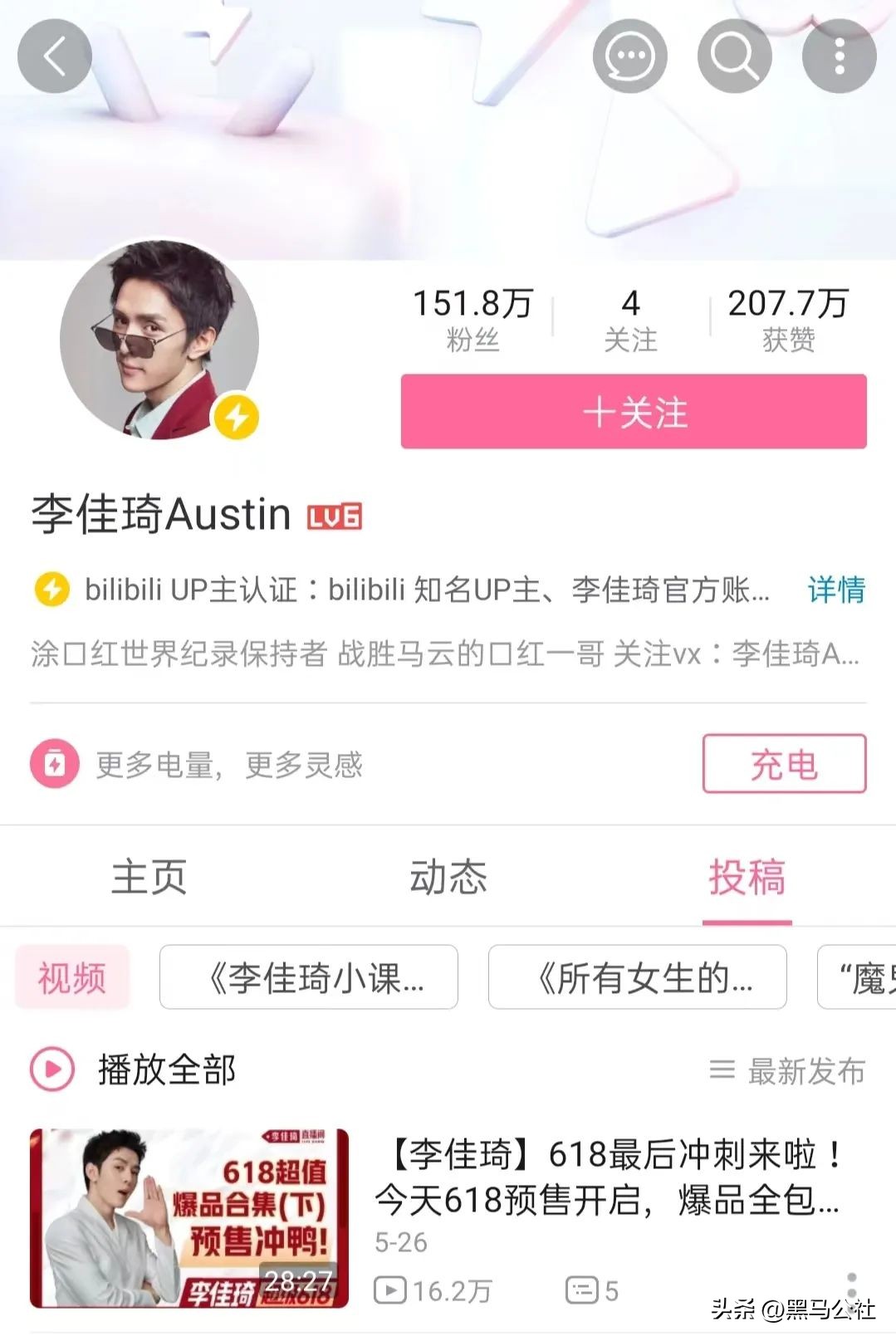
Task: Expand the certification details via 详情
Action: click(x=837, y=590)
